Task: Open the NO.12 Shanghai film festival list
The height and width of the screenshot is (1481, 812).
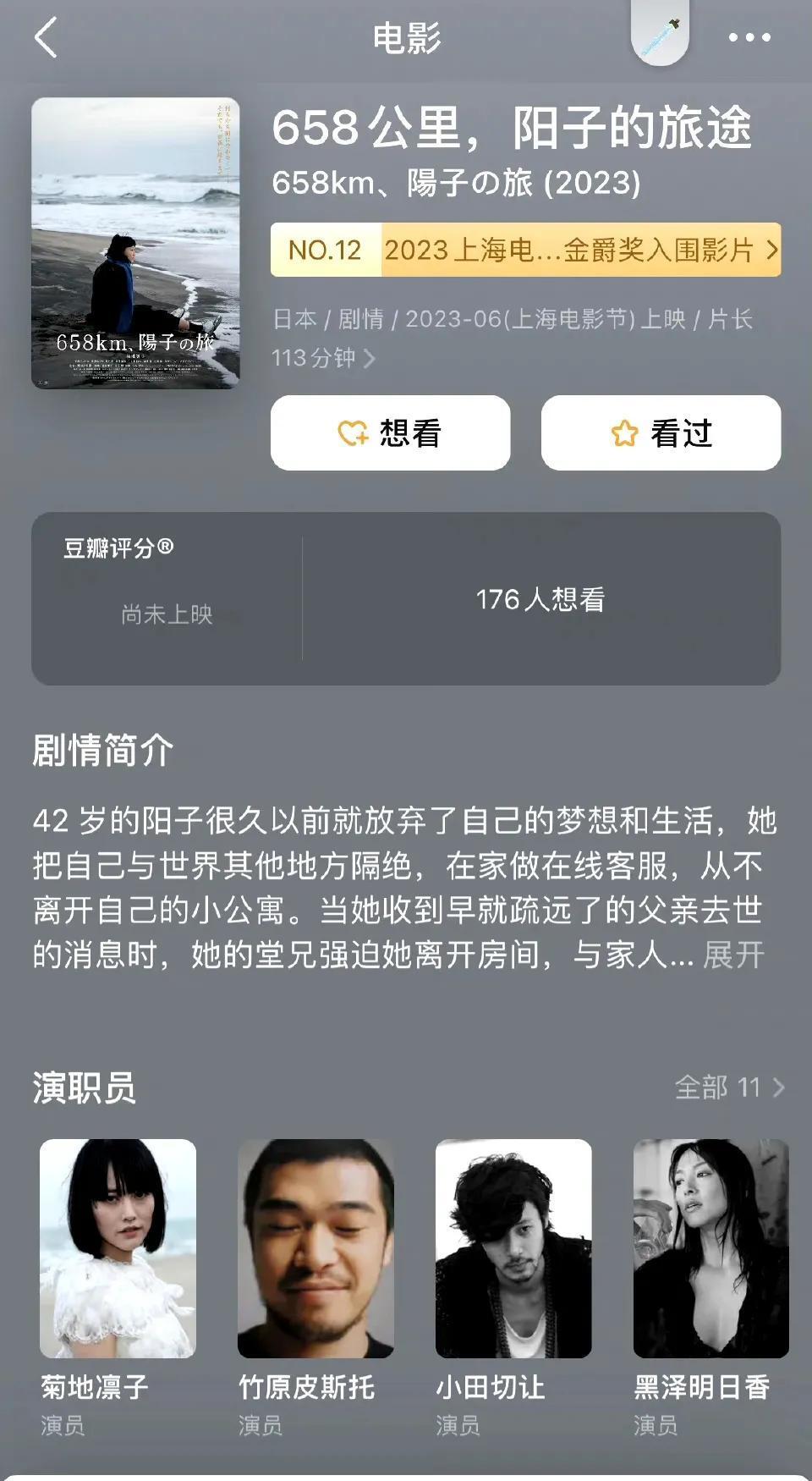Action: pos(525,250)
